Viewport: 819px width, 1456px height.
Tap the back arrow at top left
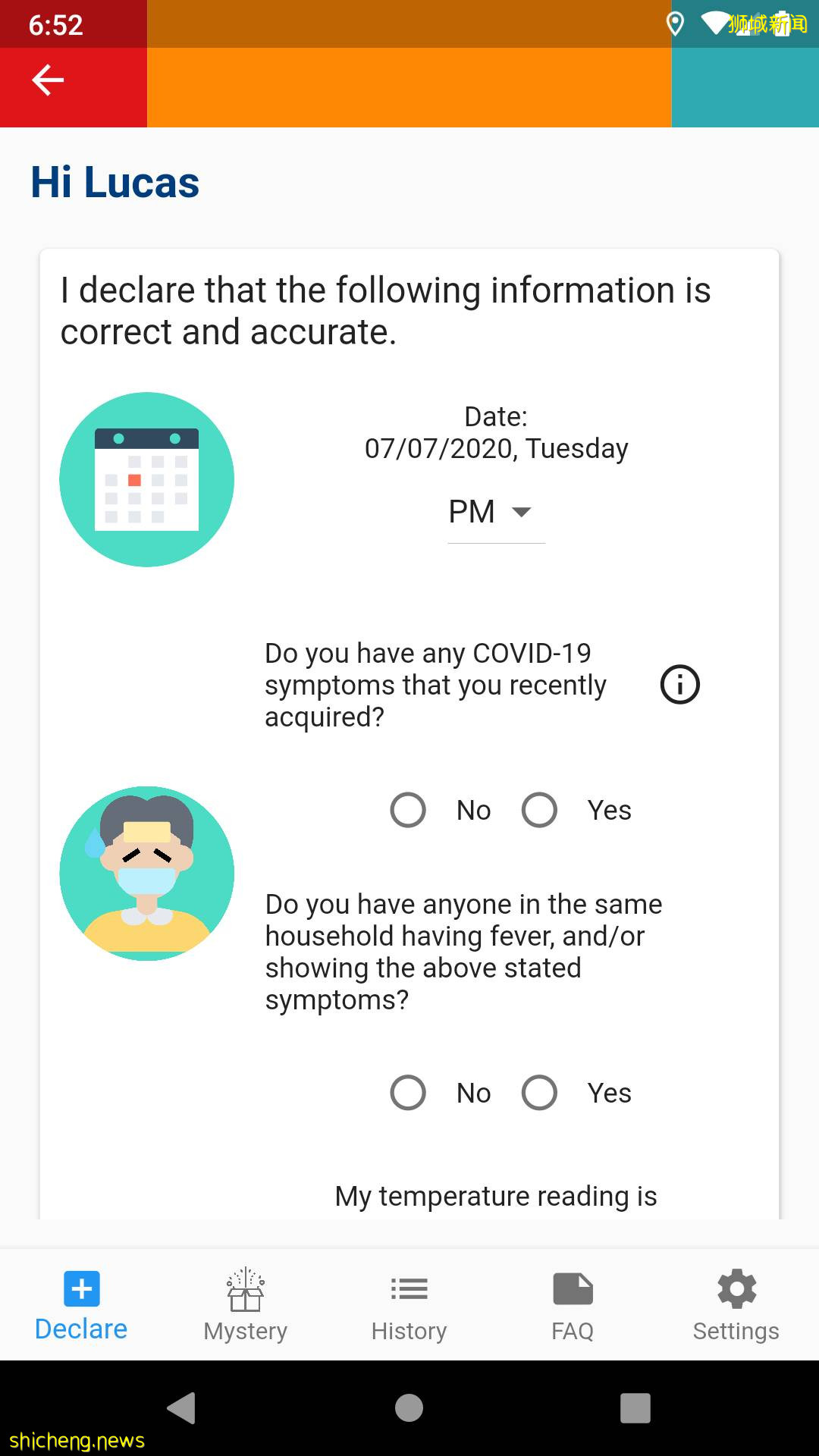[48, 79]
